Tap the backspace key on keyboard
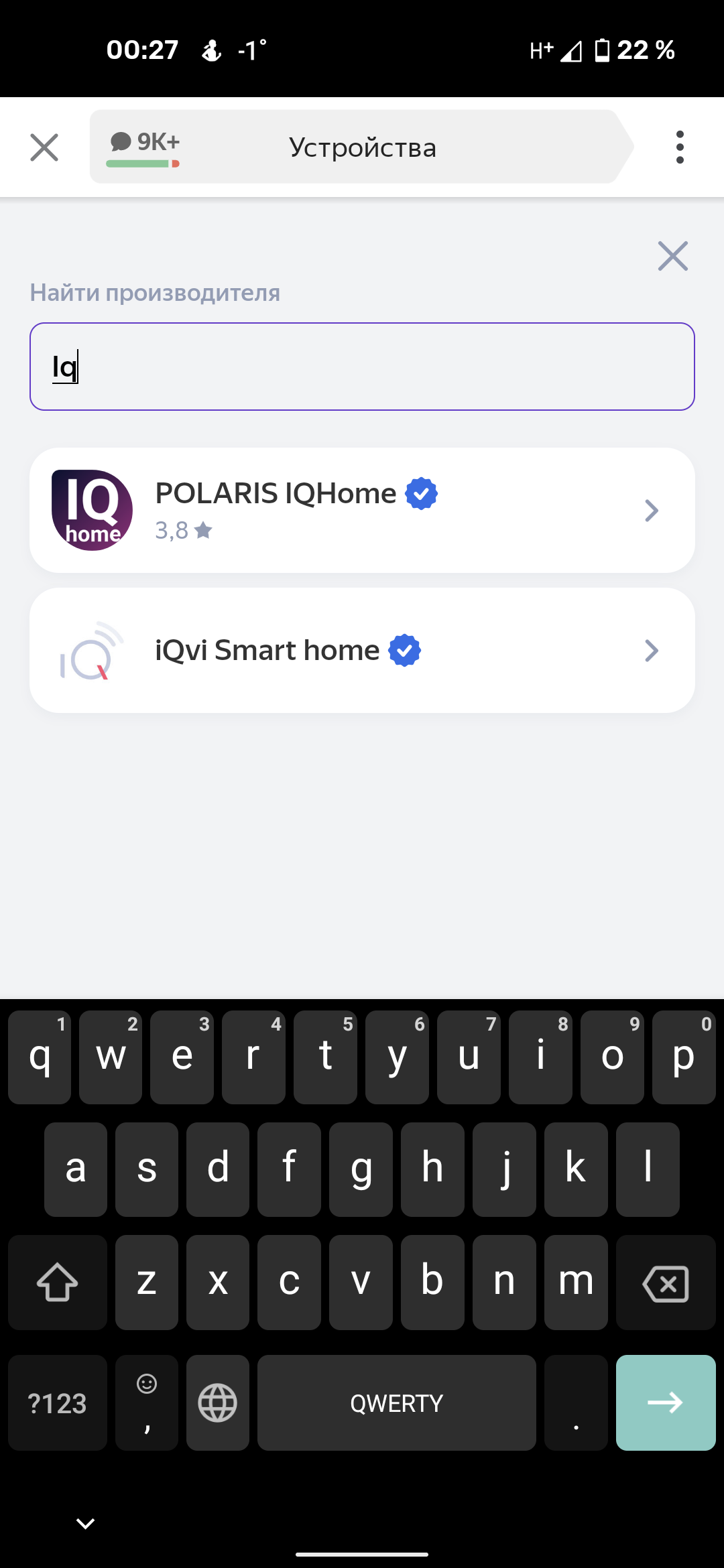The width and height of the screenshot is (724, 1568). (665, 1283)
